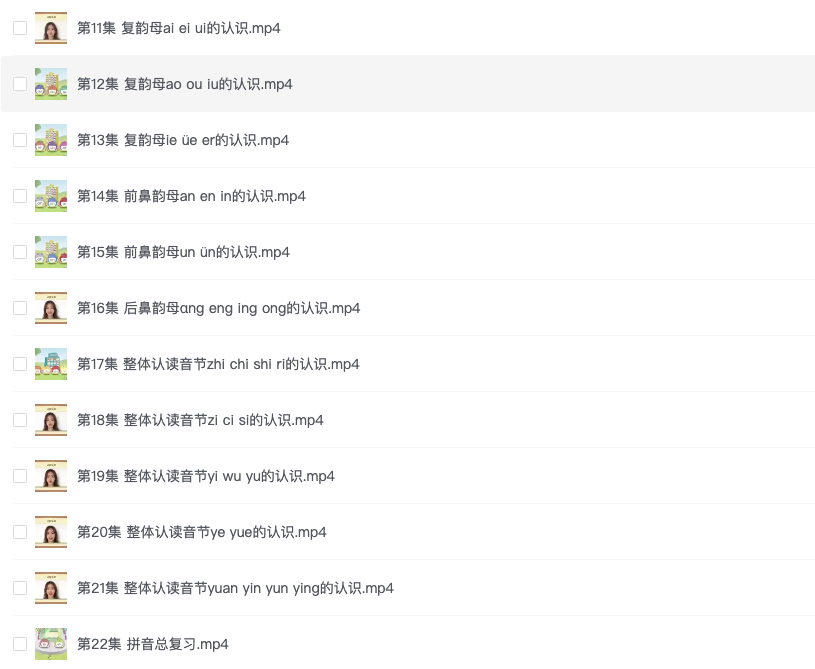The height and width of the screenshot is (669, 815).
Task: Open 第19集 整体认读音节yi wu yu的认识.mp4
Action: (206, 476)
